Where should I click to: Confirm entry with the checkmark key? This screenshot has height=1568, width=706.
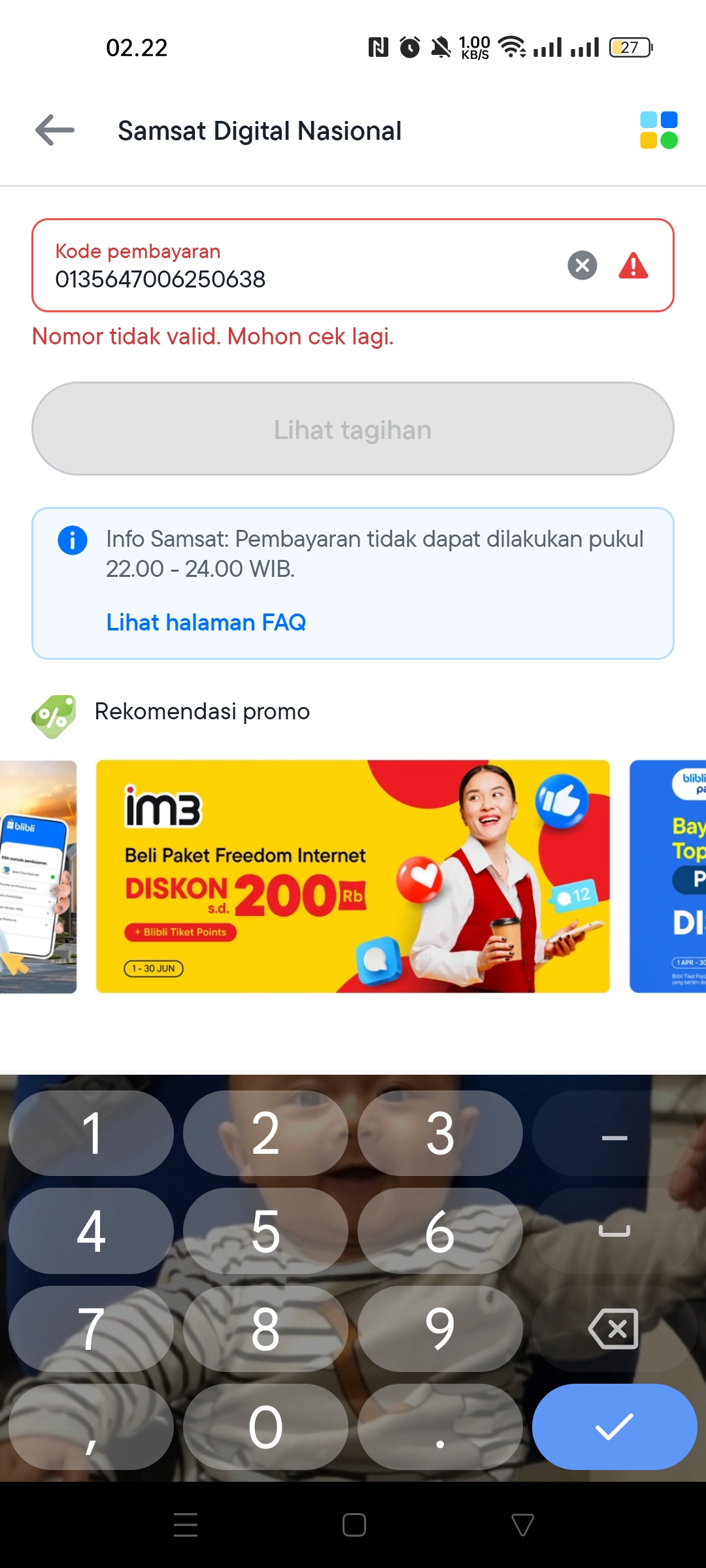[614, 1426]
